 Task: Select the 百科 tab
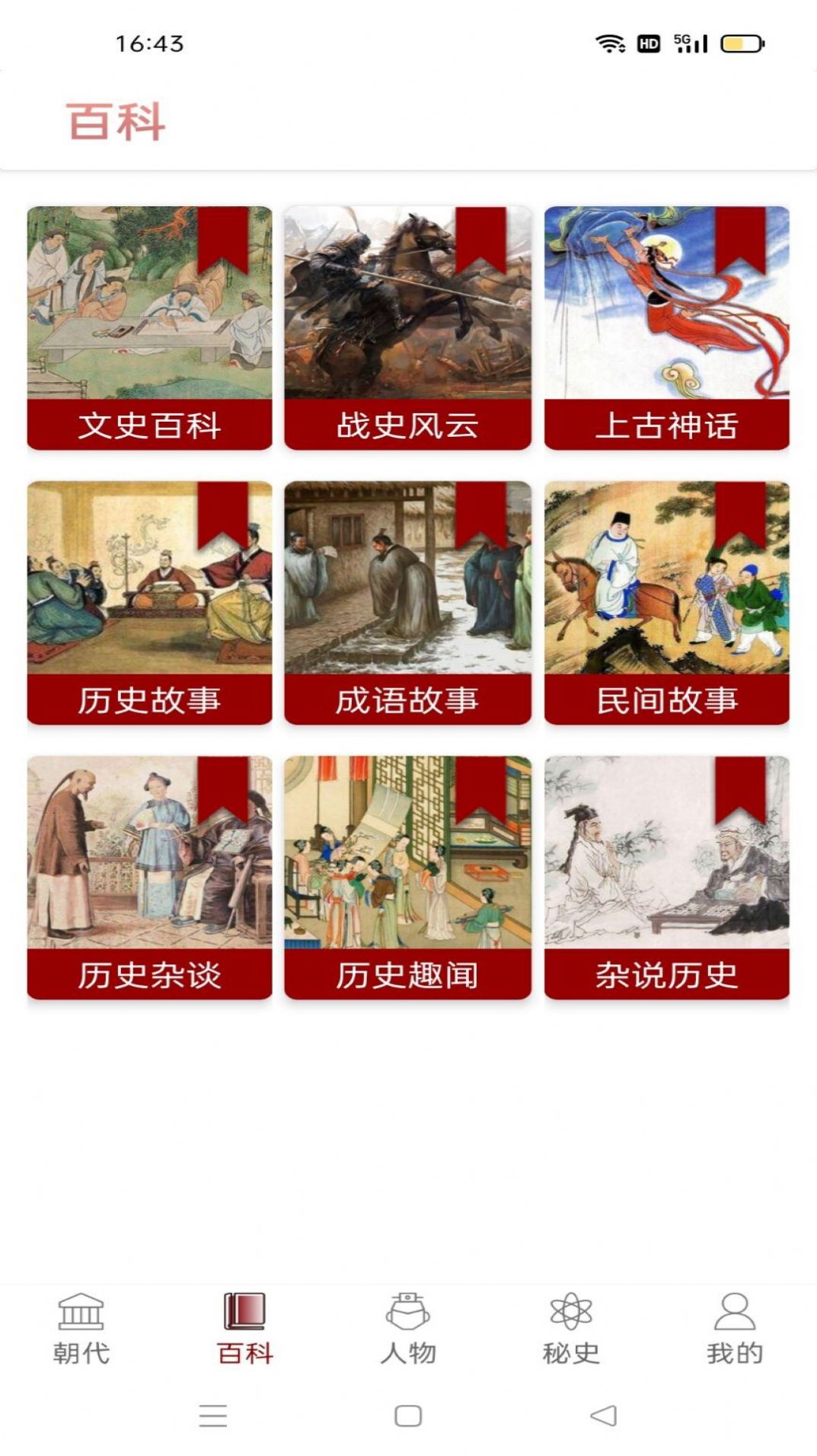point(244,1329)
